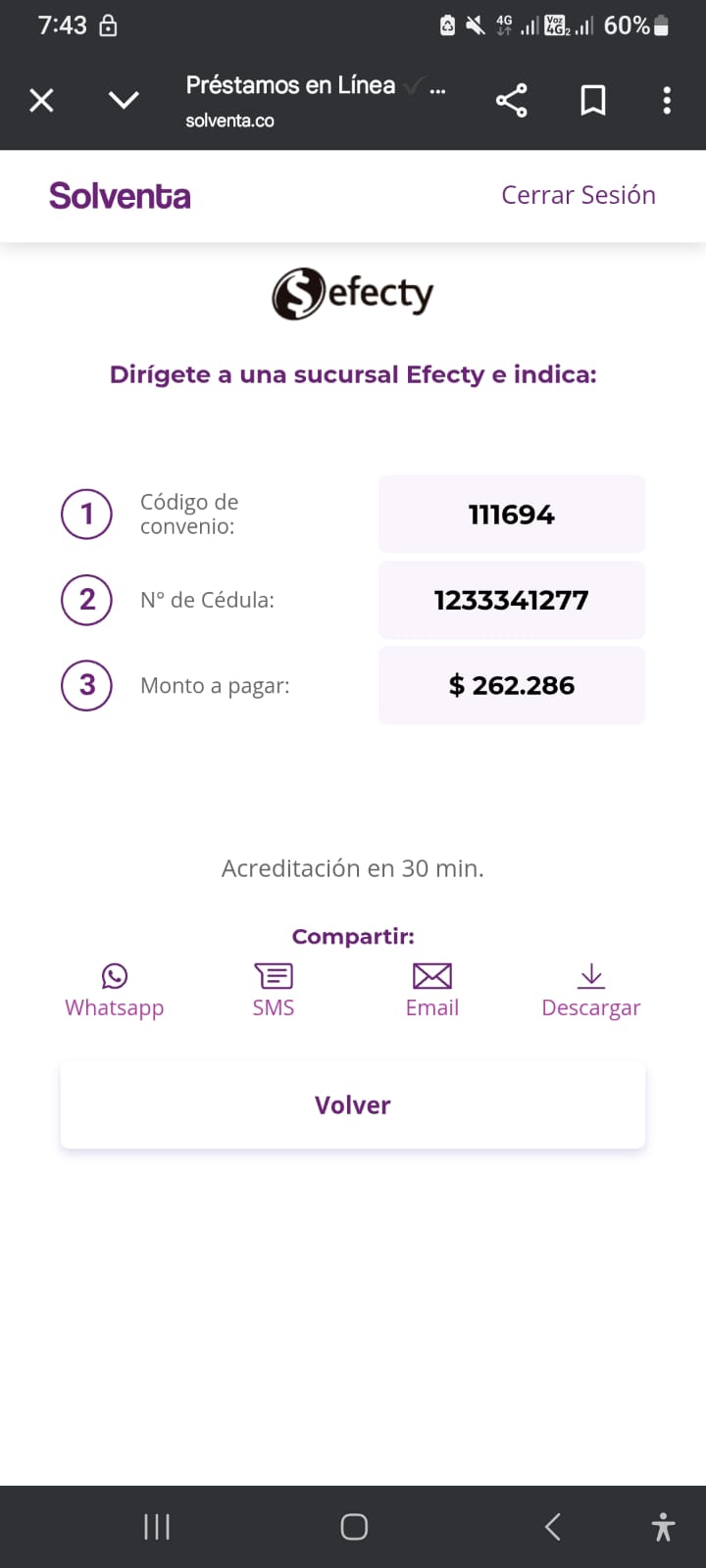
Task: Bookmark the Solventa page
Action: 592,100
